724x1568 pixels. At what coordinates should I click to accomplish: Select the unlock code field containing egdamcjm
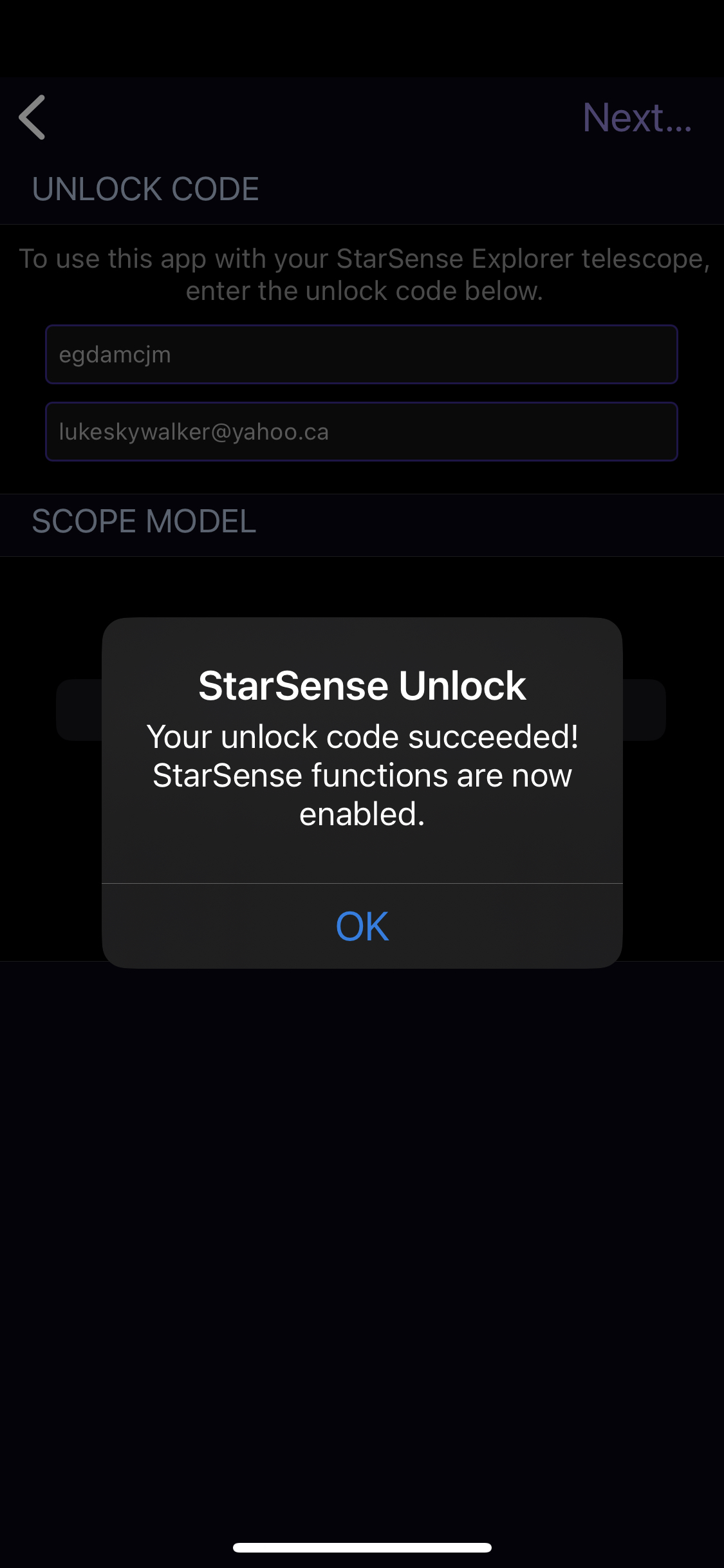point(362,355)
